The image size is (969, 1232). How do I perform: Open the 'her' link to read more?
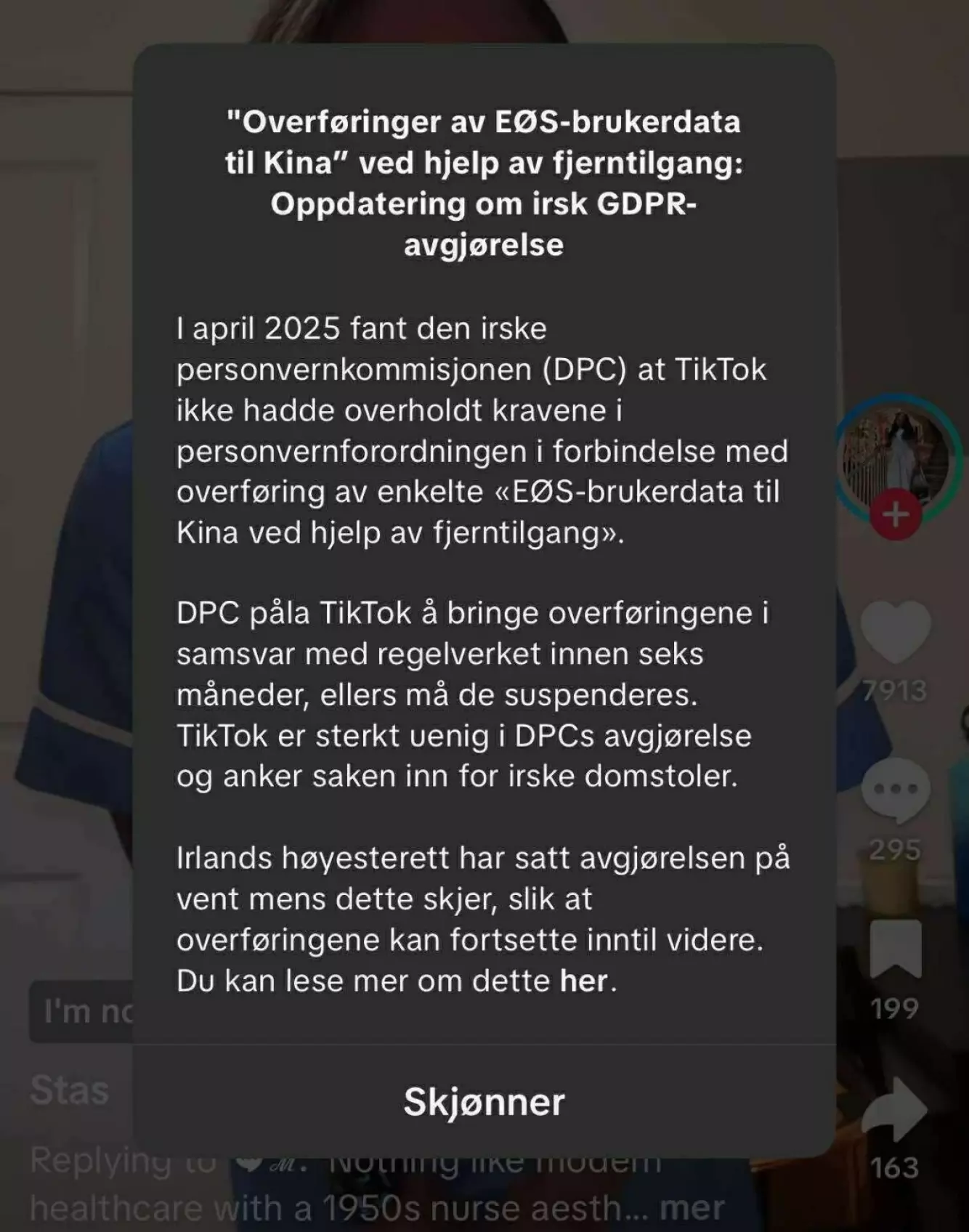click(x=583, y=981)
